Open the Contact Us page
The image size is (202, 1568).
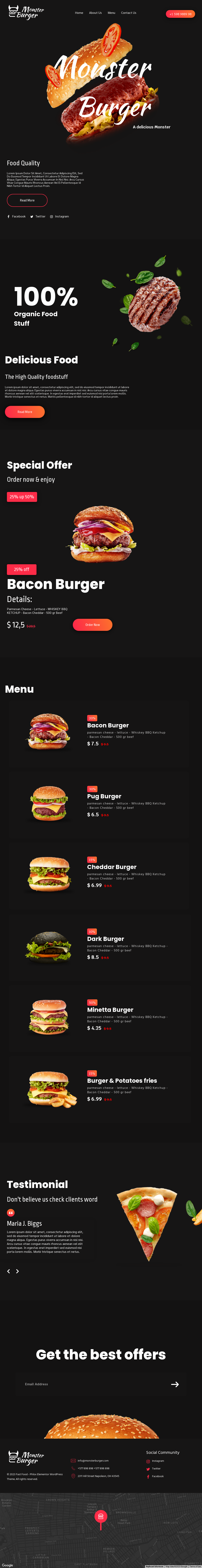tap(128, 13)
